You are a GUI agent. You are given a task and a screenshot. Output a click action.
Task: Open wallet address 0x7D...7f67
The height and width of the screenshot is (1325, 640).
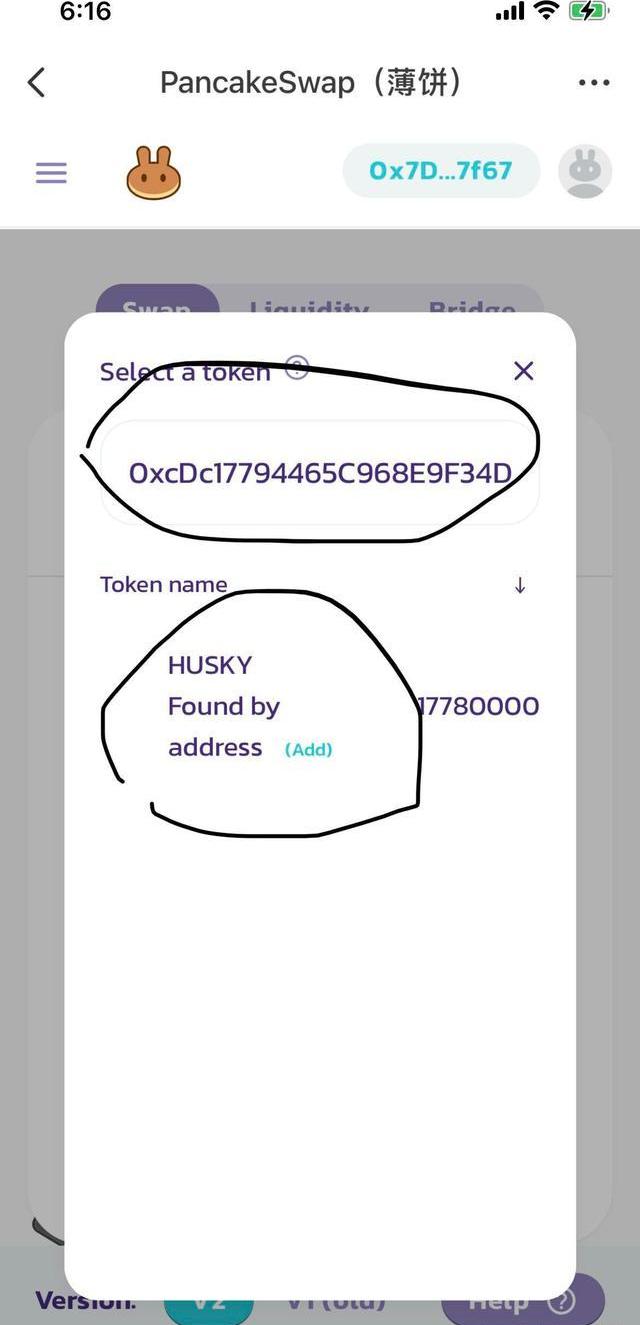pyautogui.click(x=440, y=171)
